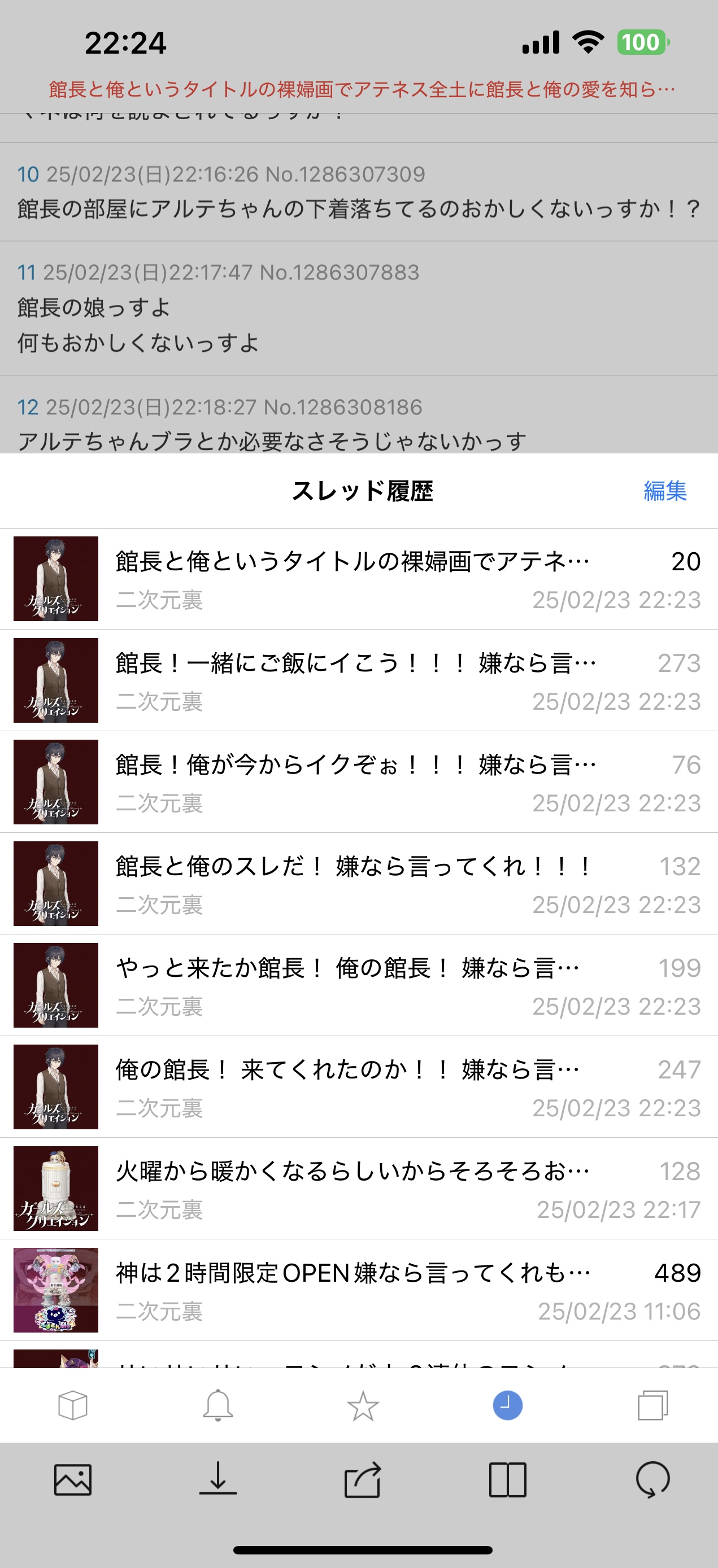Switch to the stacked windows tab
This screenshot has width=718, height=1568.
click(653, 1405)
